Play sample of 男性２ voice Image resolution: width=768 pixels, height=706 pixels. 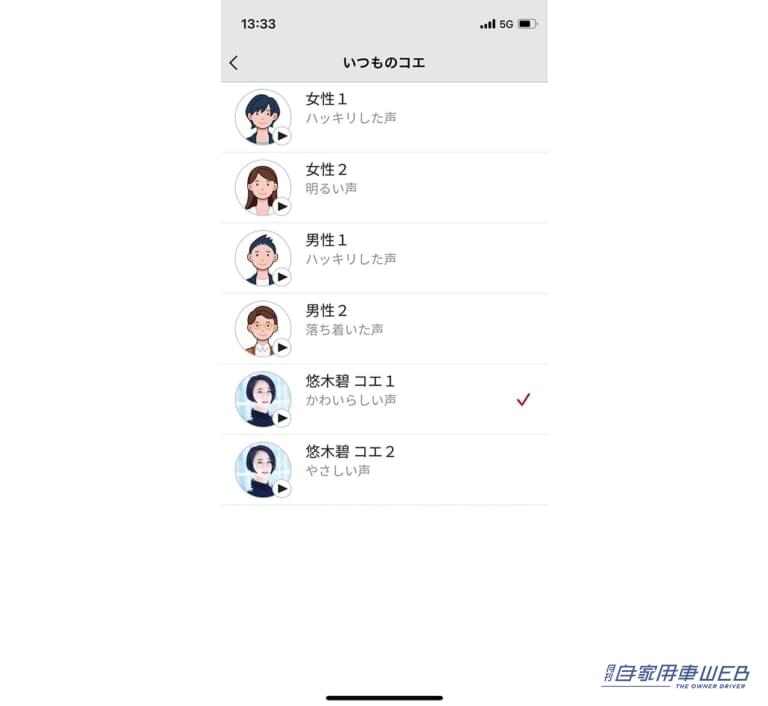click(282, 347)
